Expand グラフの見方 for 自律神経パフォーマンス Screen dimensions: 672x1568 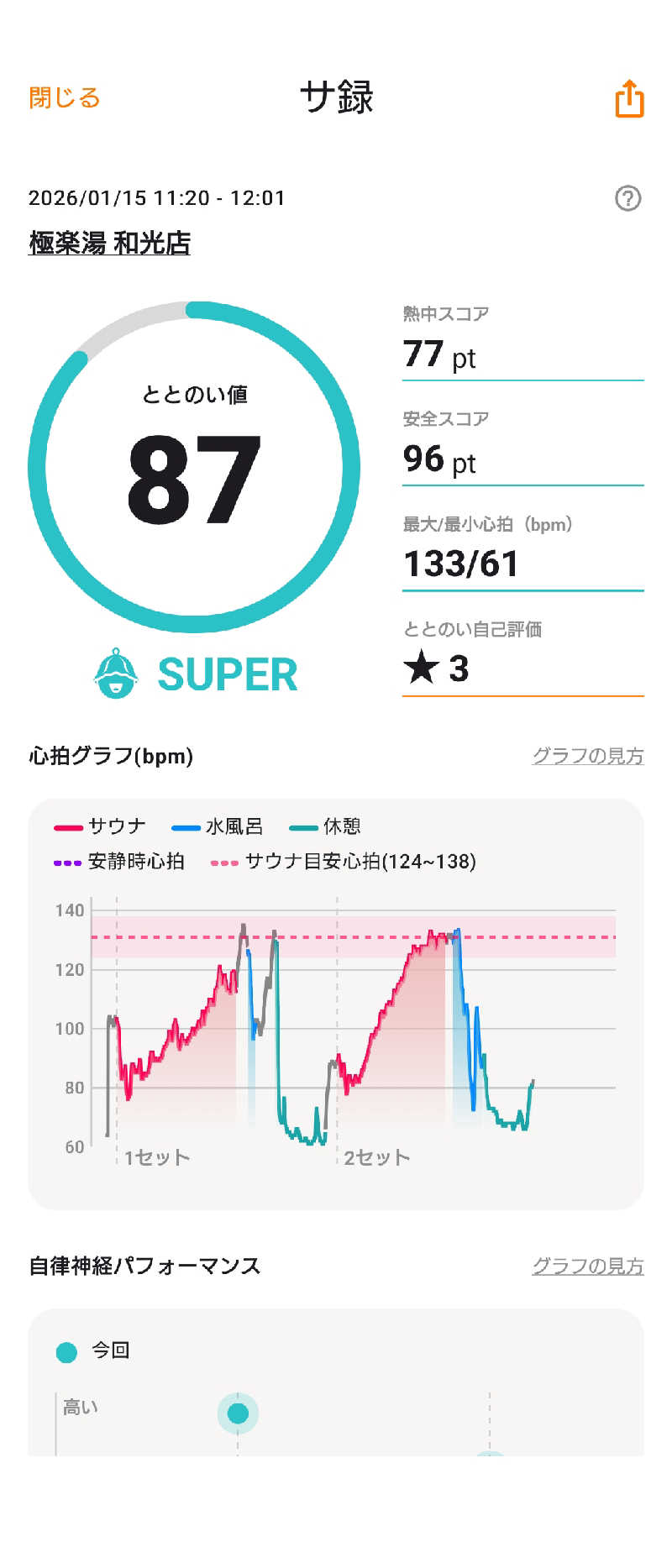(x=589, y=1266)
